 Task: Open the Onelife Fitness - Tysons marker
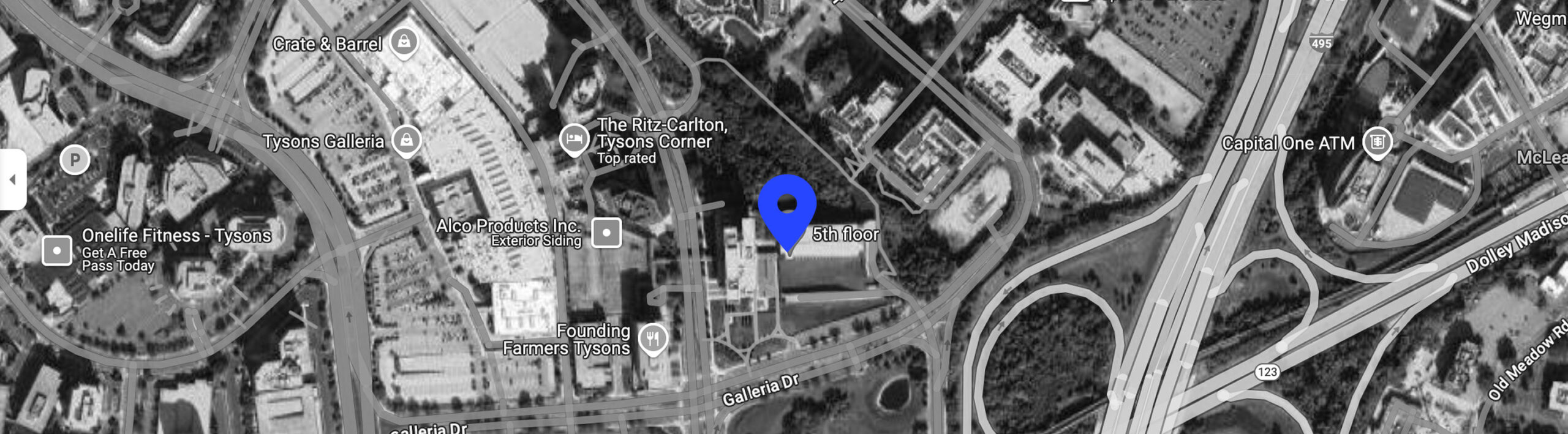tap(57, 250)
